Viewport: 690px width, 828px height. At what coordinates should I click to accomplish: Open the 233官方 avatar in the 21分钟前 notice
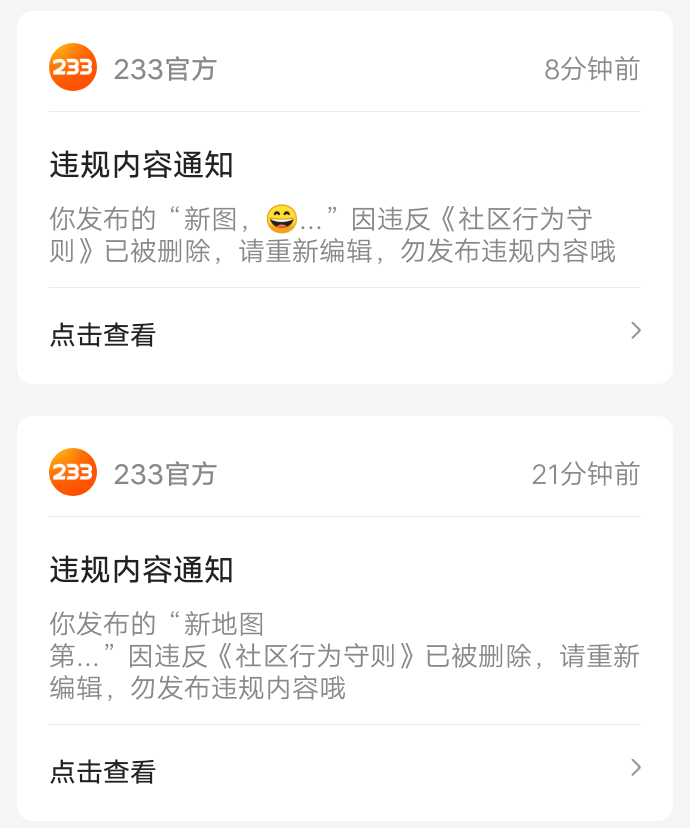pos(73,473)
